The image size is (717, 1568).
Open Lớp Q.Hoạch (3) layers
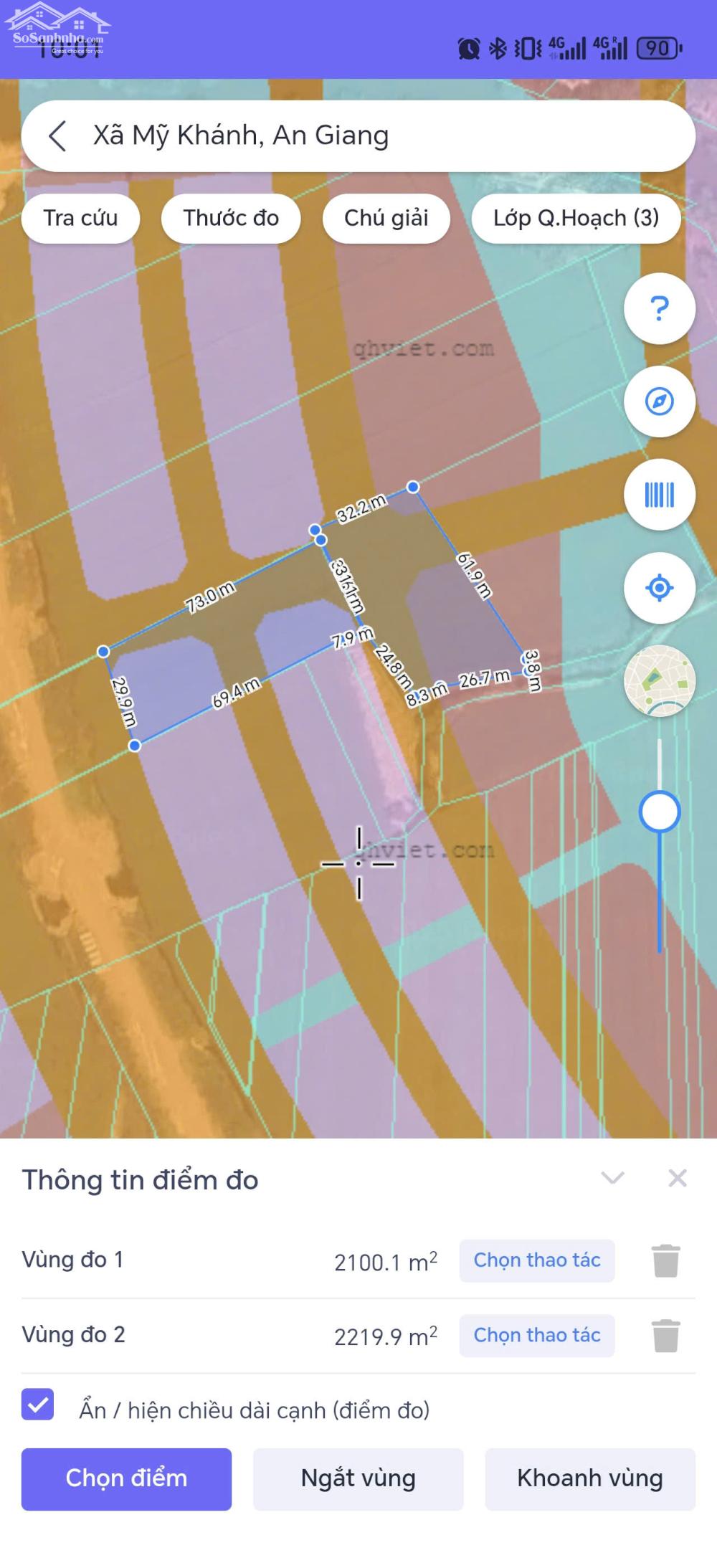pyautogui.click(x=576, y=218)
